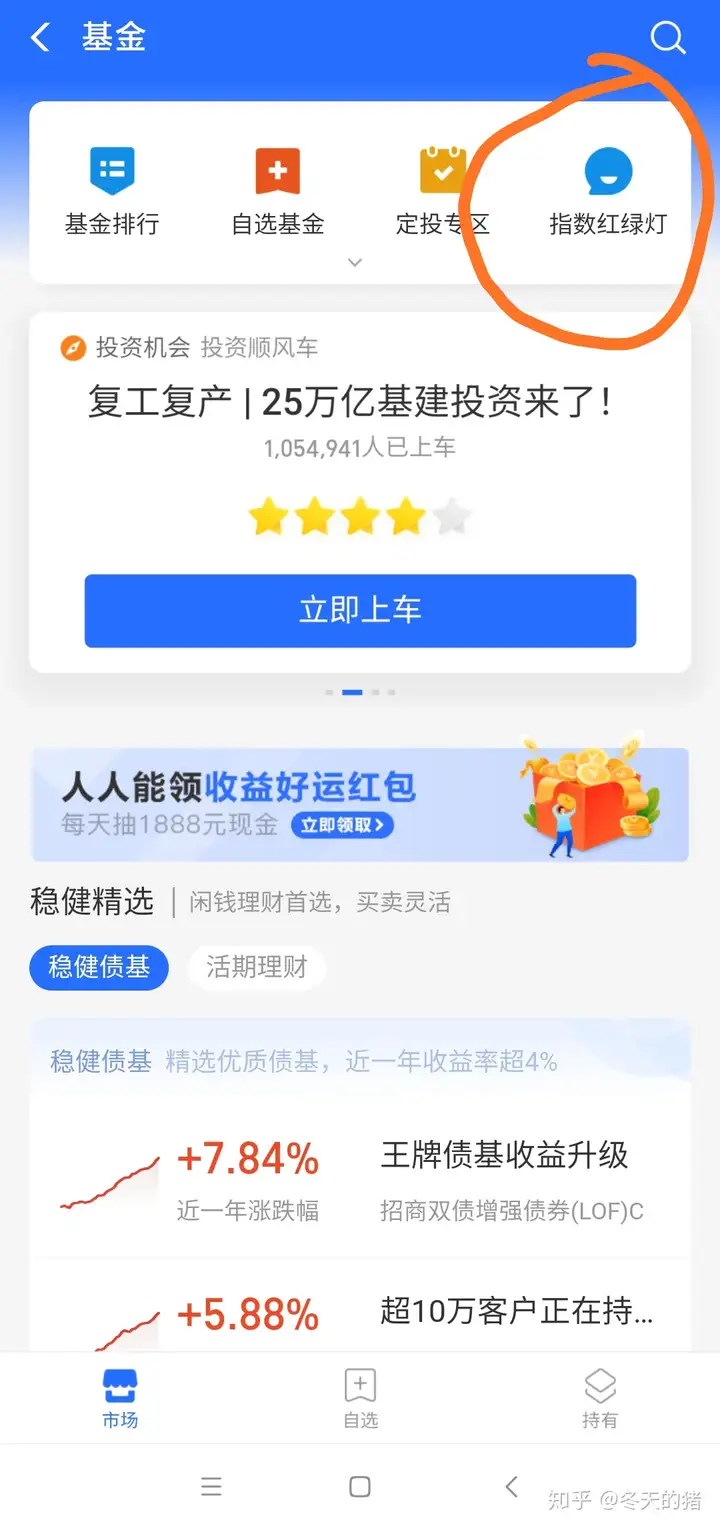The width and height of the screenshot is (720, 1530).
Task: Open 指数红绿灯 feature
Action: pyautogui.click(x=608, y=192)
